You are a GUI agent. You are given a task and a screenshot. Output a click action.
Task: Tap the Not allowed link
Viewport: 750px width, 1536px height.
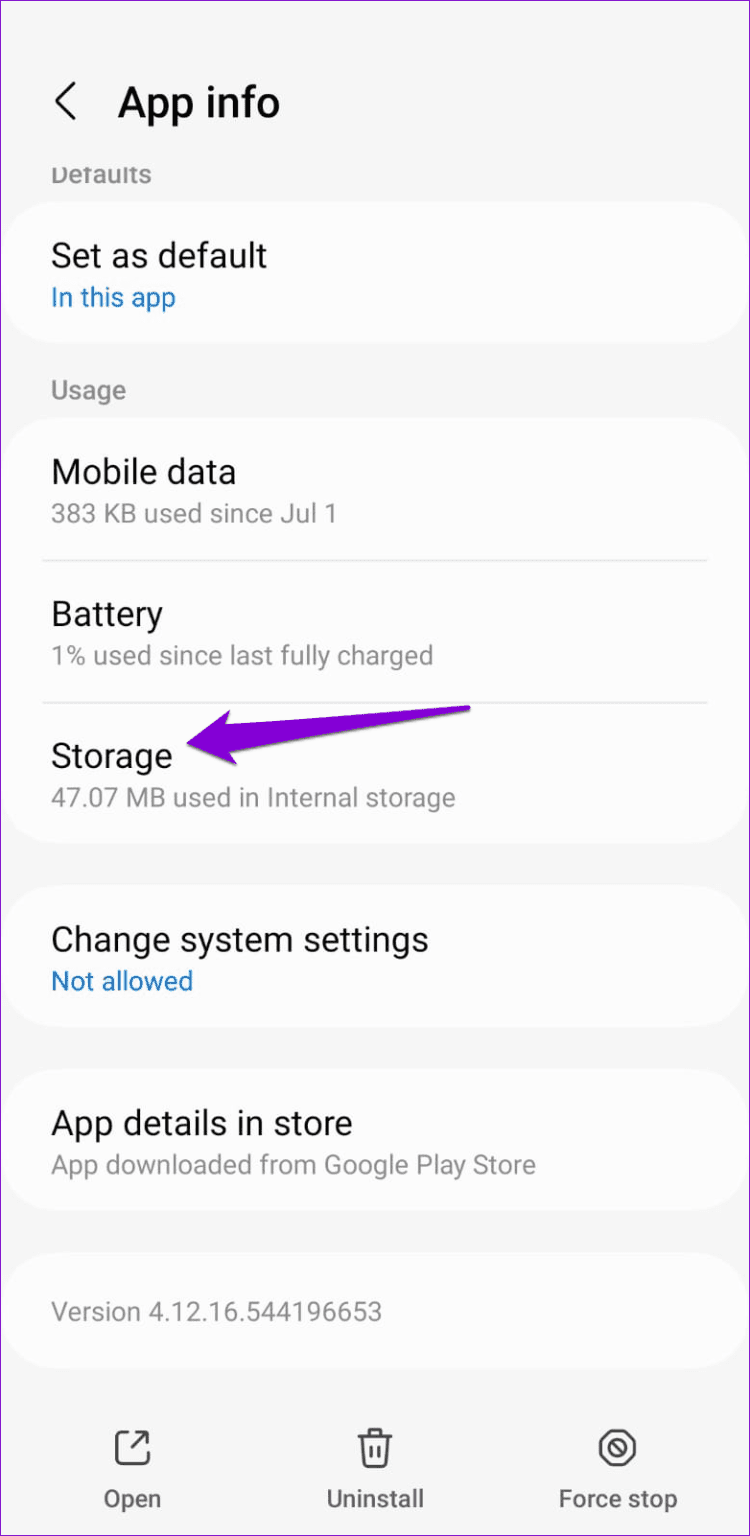(121, 981)
